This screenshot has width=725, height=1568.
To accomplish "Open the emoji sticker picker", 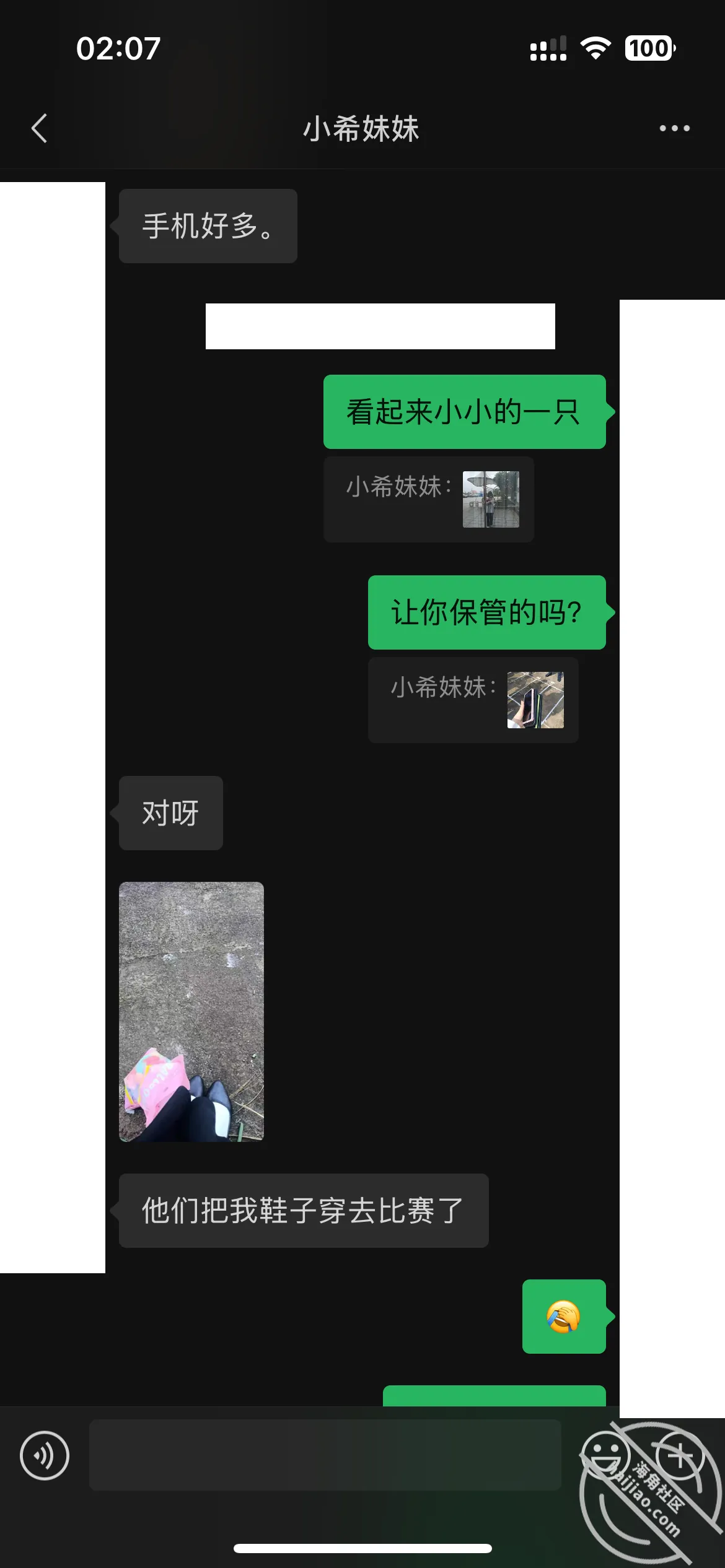I will pyautogui.click(x=605, y=1455).
